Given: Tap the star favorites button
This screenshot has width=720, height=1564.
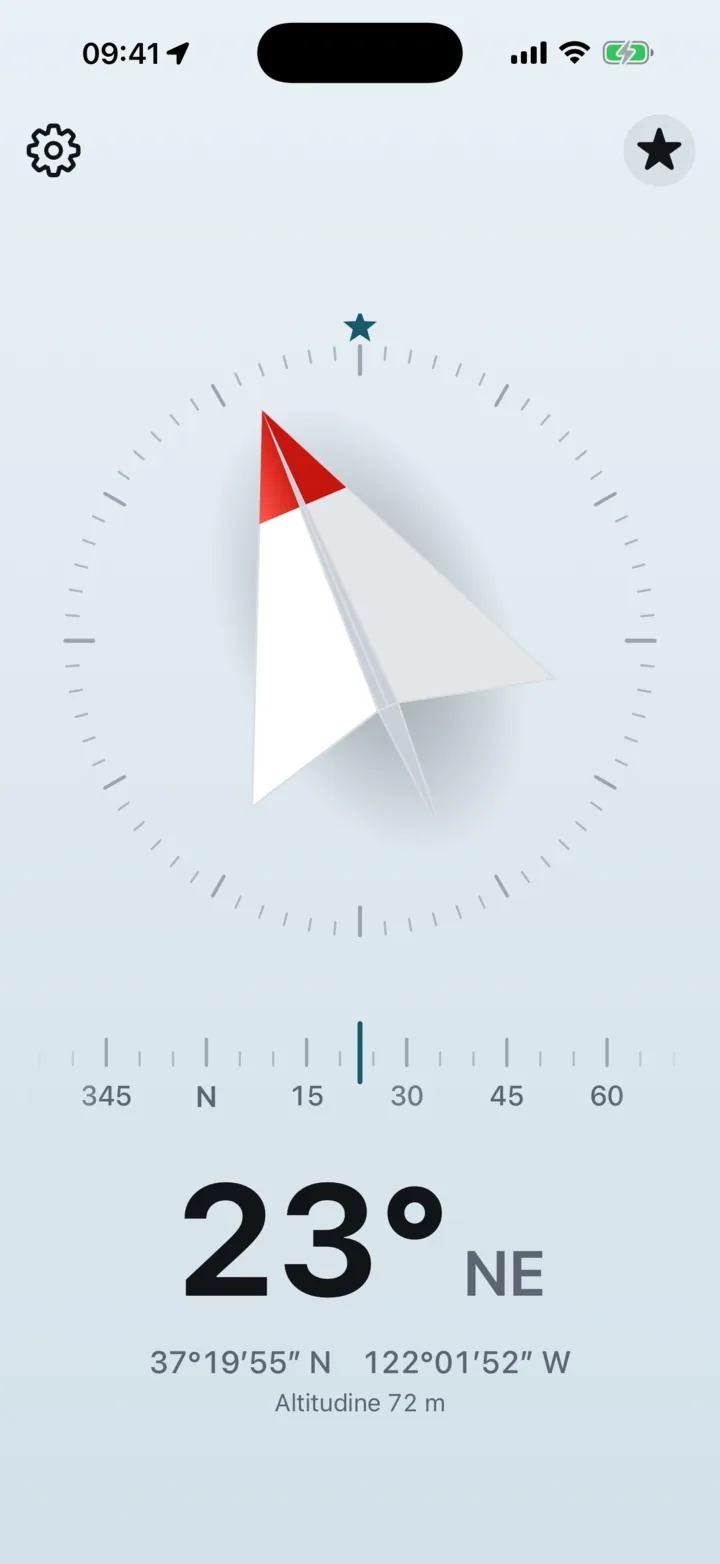Looking at the screenshot, I should [x=659, y=151].
